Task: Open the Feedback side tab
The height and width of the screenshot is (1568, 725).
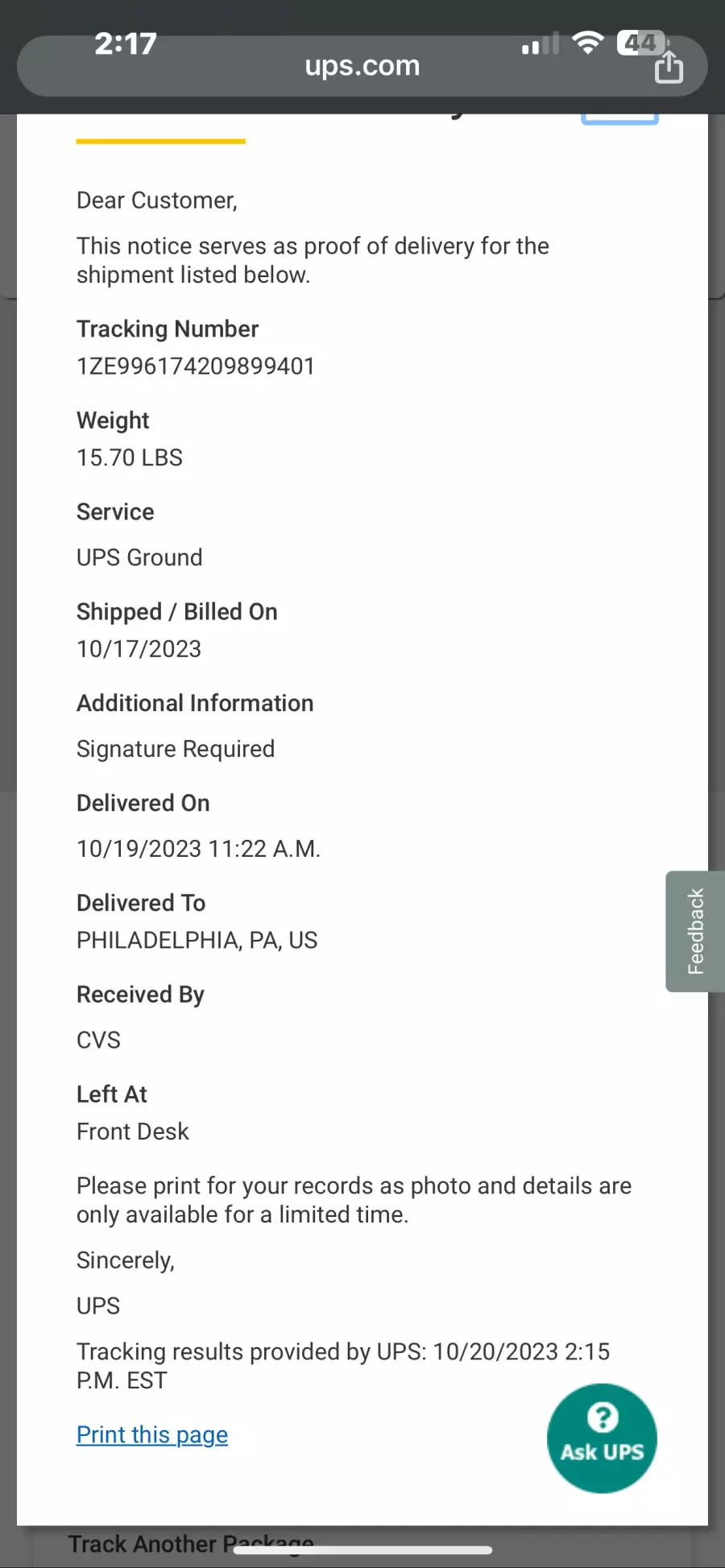Action: [x=695, y=931]
